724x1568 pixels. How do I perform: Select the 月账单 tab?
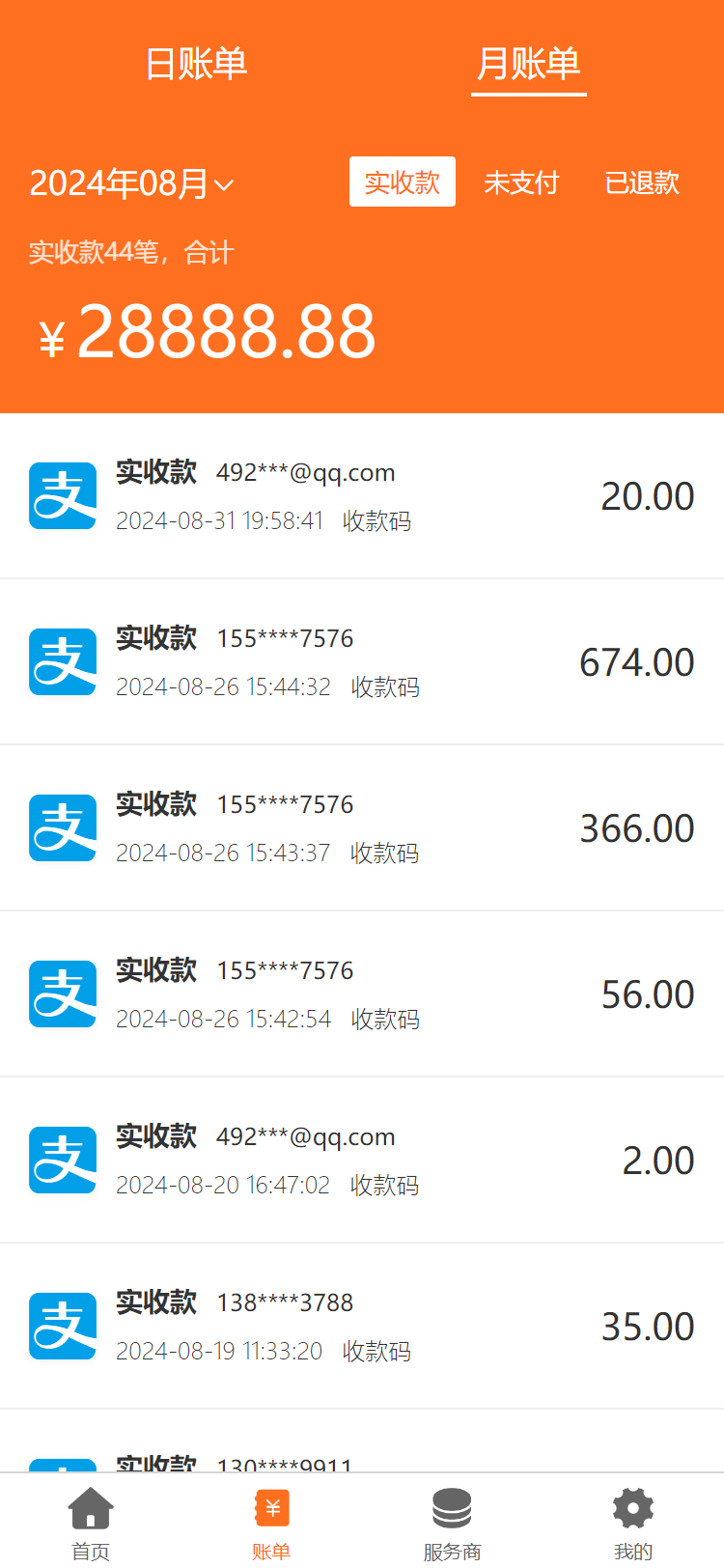(x=528, y=64)
